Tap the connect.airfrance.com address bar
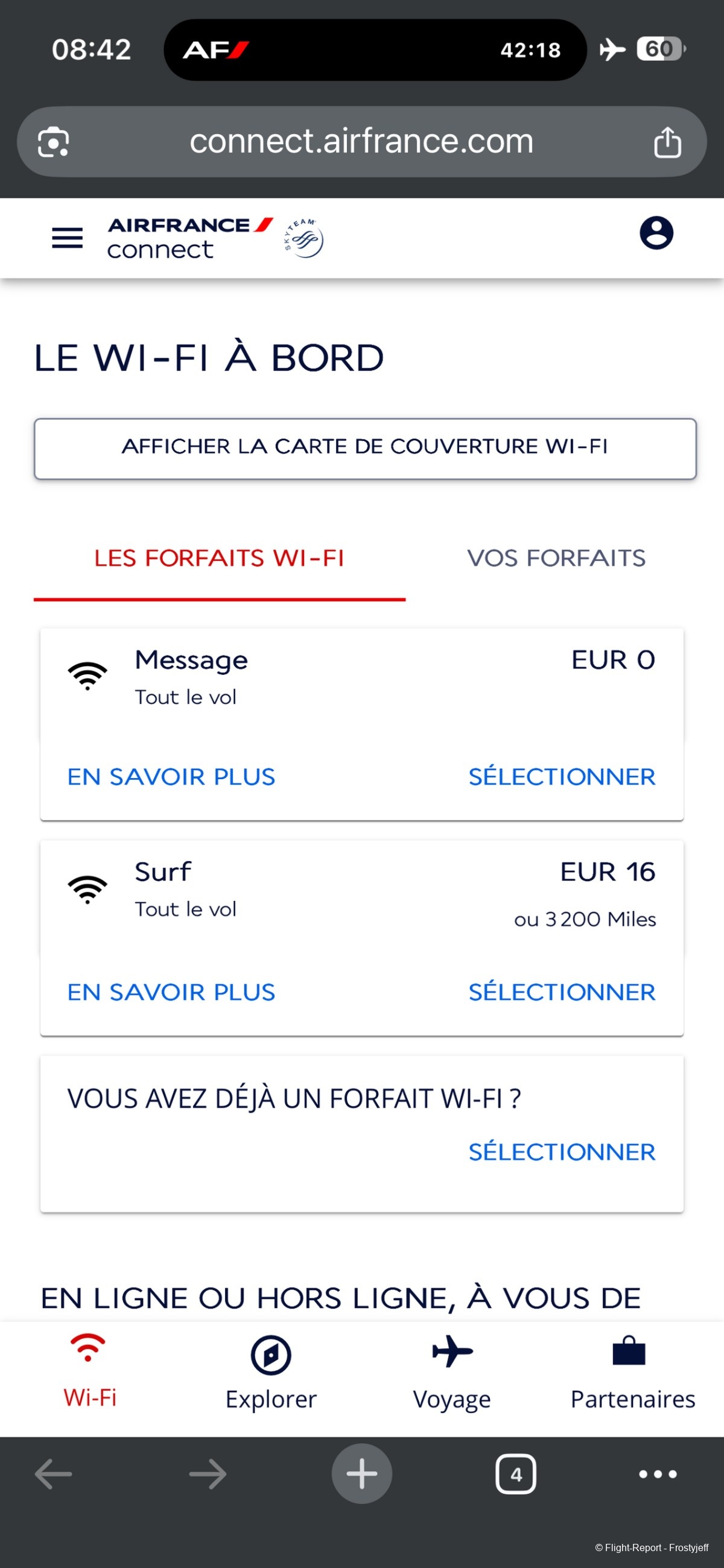This screenshot has width=724, height=1568. (361, 142)
